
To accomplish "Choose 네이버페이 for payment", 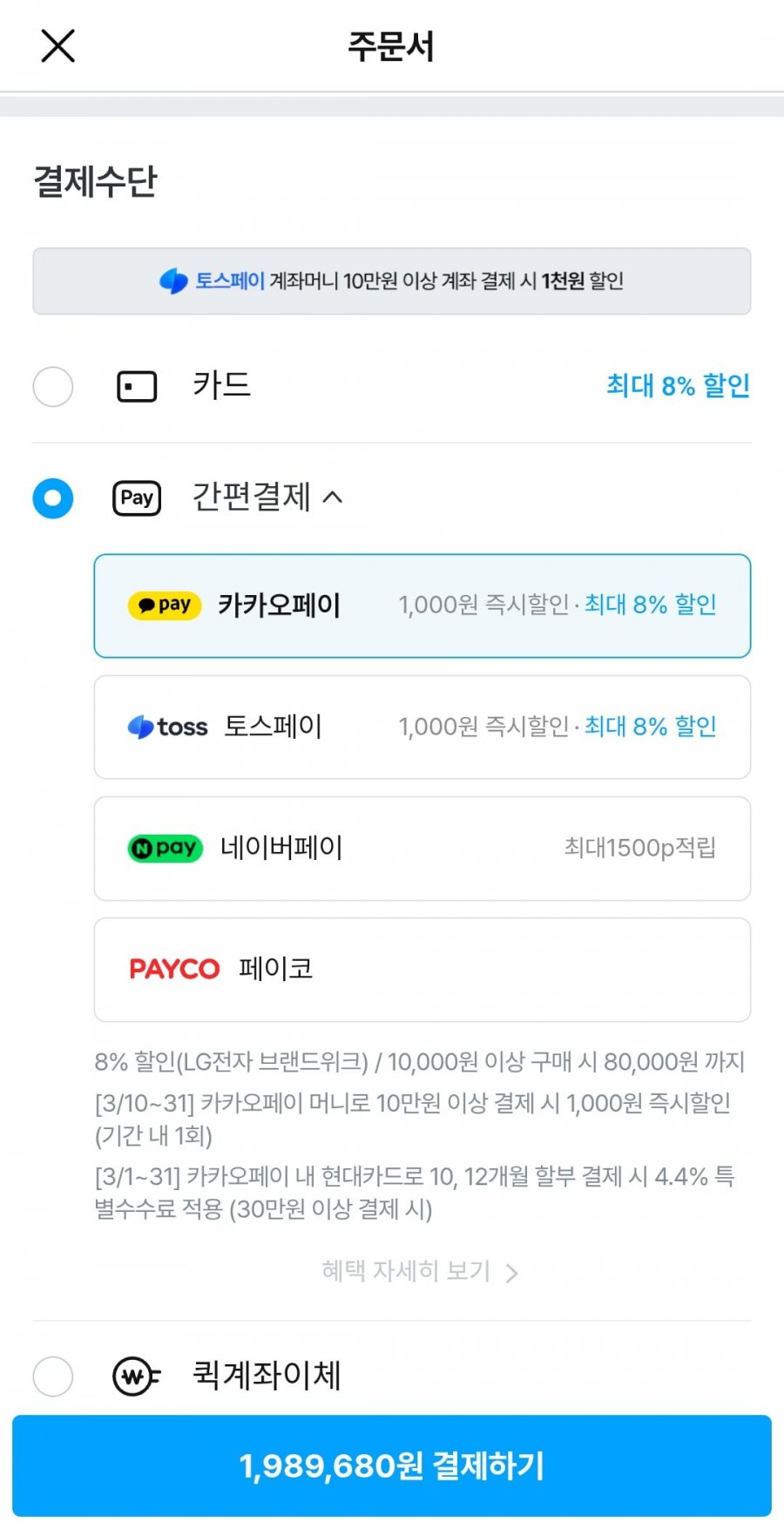I will 422,848.
